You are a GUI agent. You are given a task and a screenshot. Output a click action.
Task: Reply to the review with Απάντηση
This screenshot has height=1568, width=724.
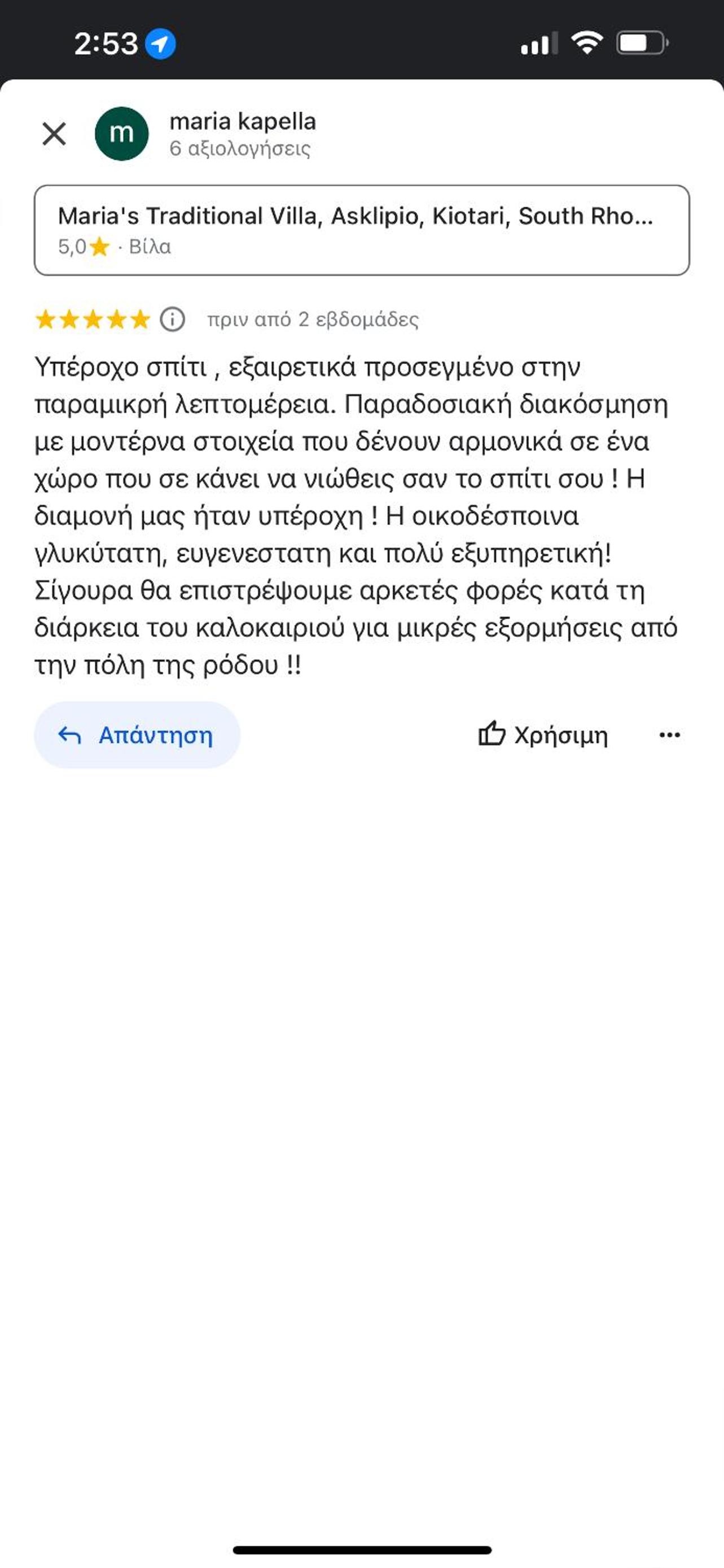click(137, 735)
